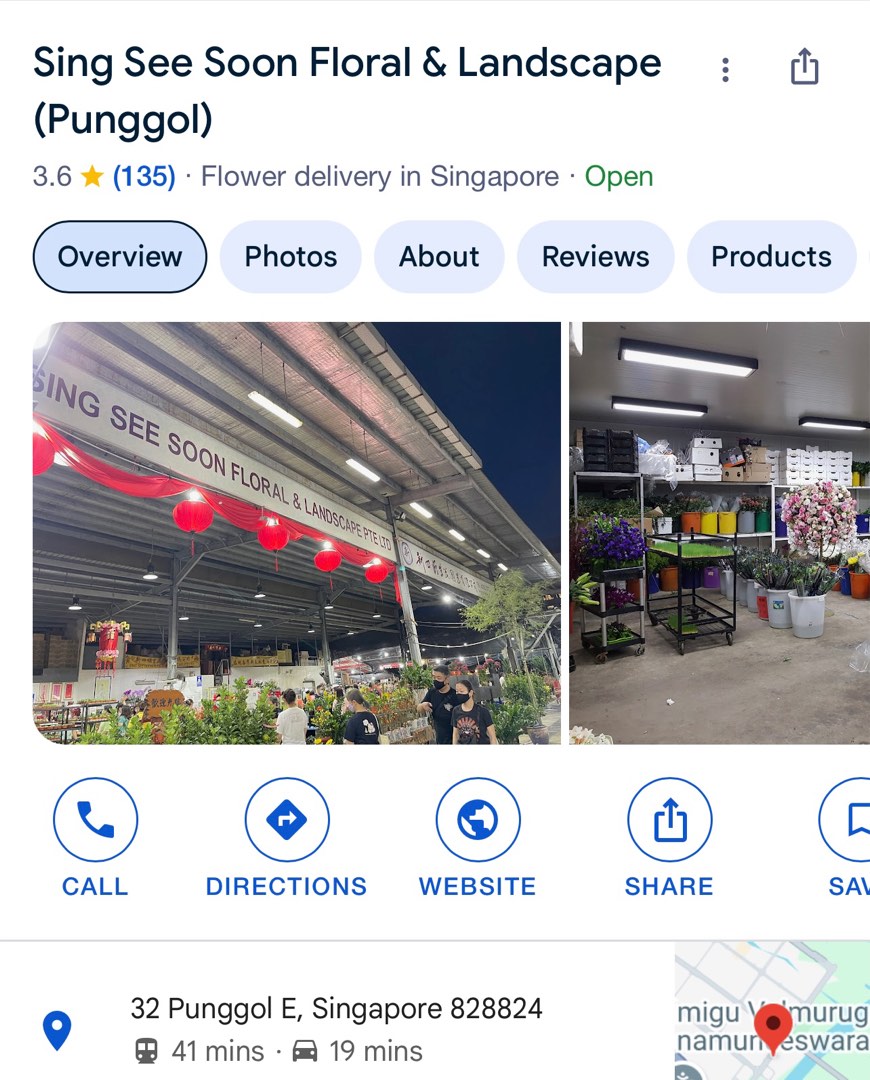
Task: Tap the Call icon to phone the florist
Action: (x=95, y=819)
